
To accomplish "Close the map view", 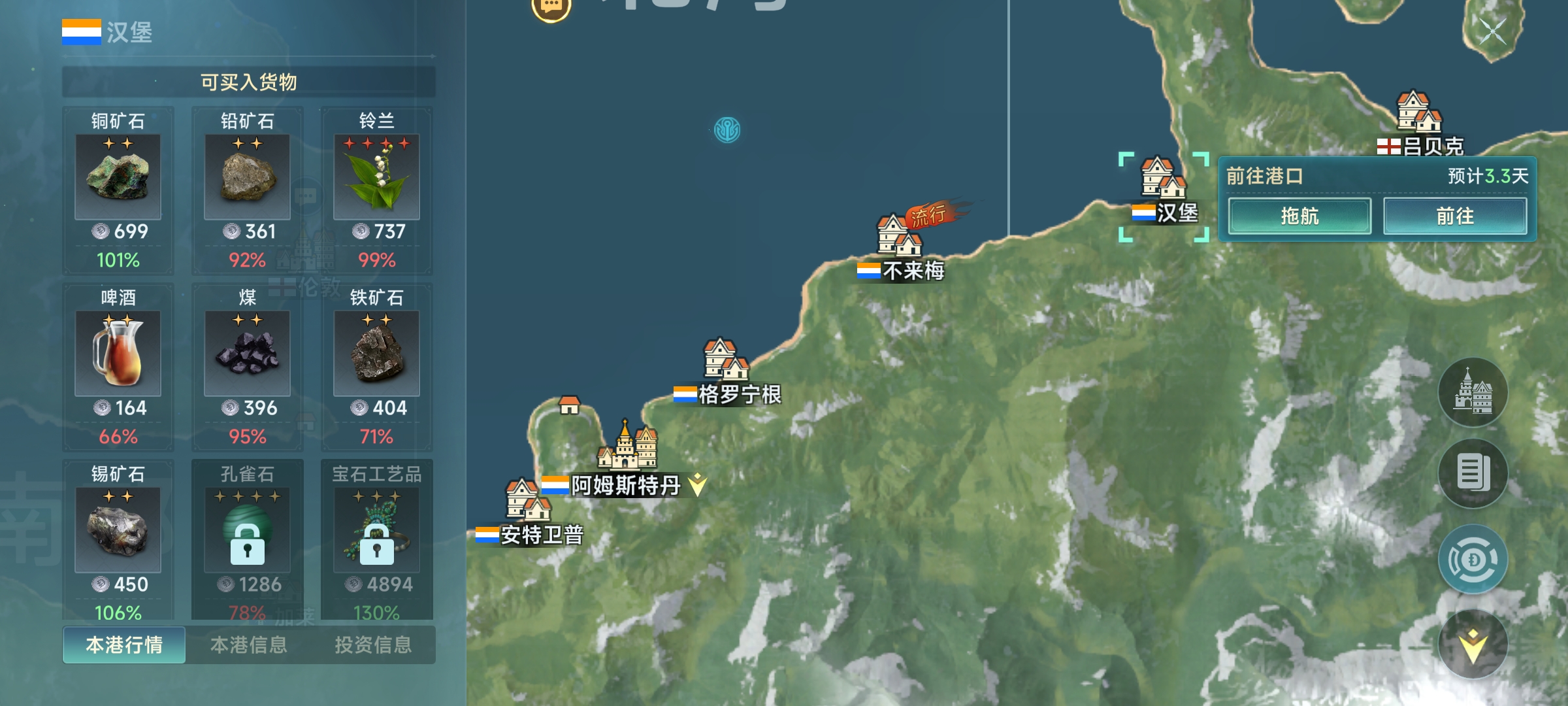I will (1493, 31).
